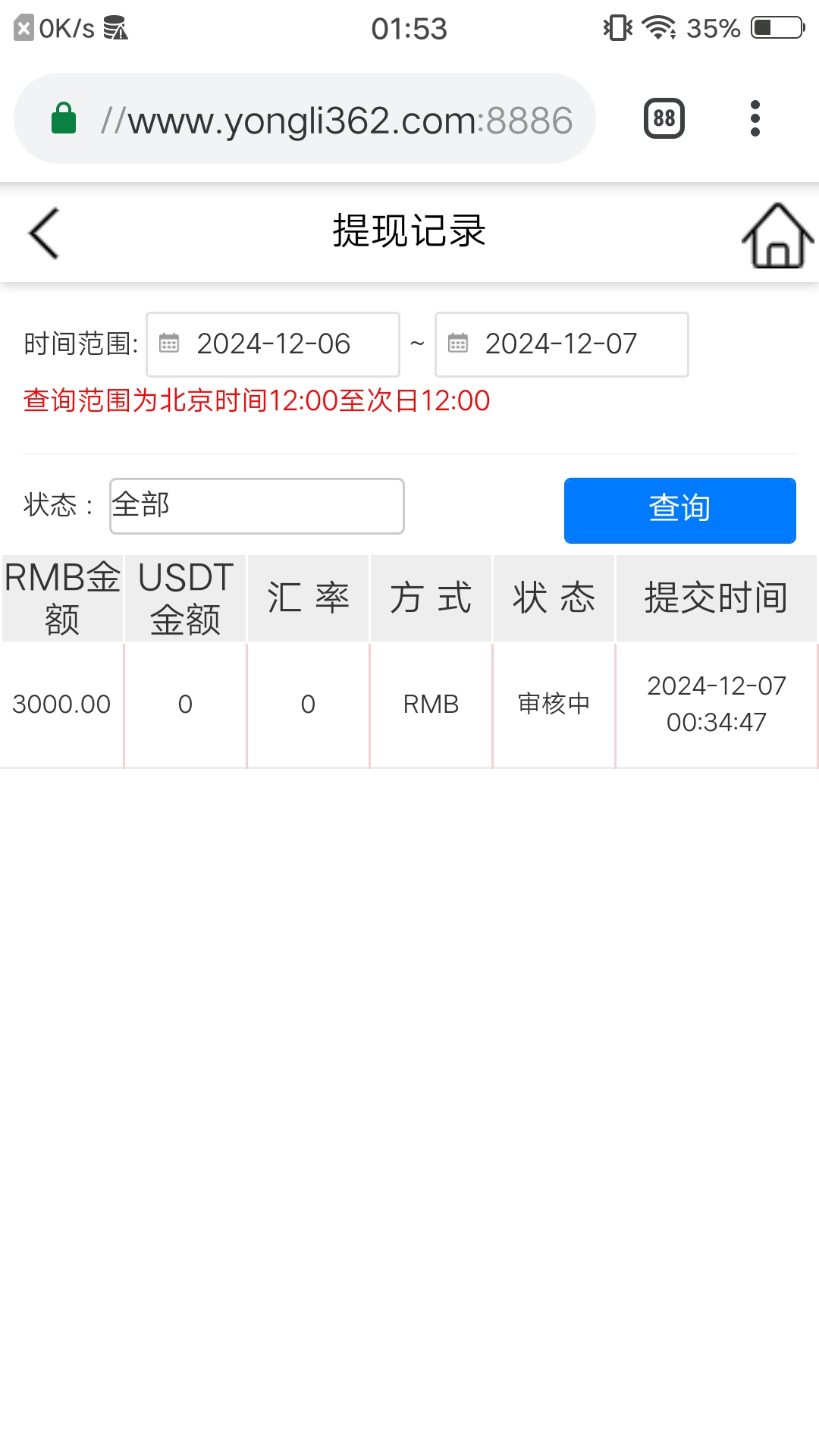The width and height of the screenshot is (819, 1456).
Task: Open the home icon in header
Action: [x=777, y=235]
